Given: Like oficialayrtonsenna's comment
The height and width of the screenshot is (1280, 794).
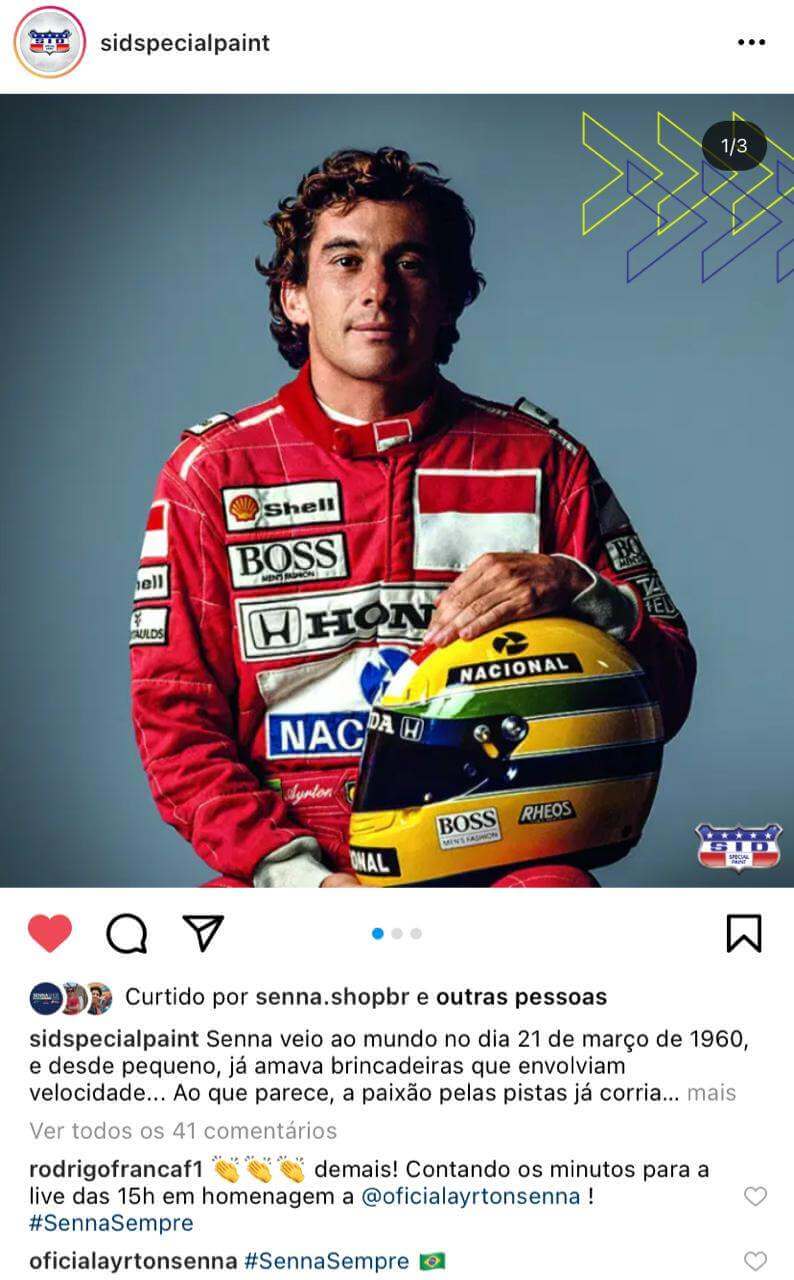Looking at the screenshot, I should (756, 1260).
